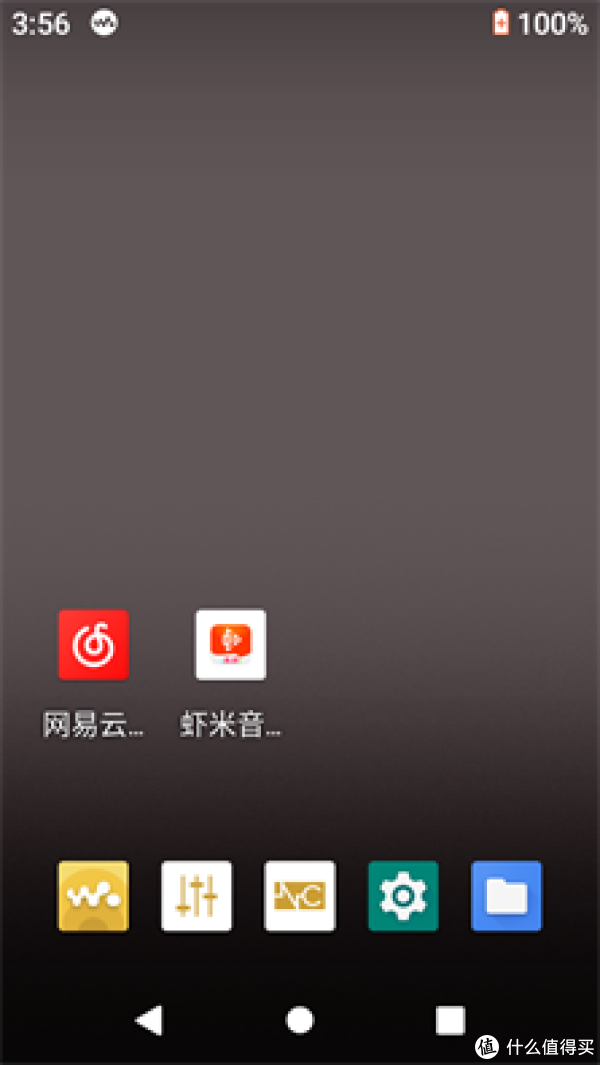Image resolution: width=600 pixels, height=1065 pixels.
Task: Launch the noise cancelling NC app
Action: pos(300,896)
